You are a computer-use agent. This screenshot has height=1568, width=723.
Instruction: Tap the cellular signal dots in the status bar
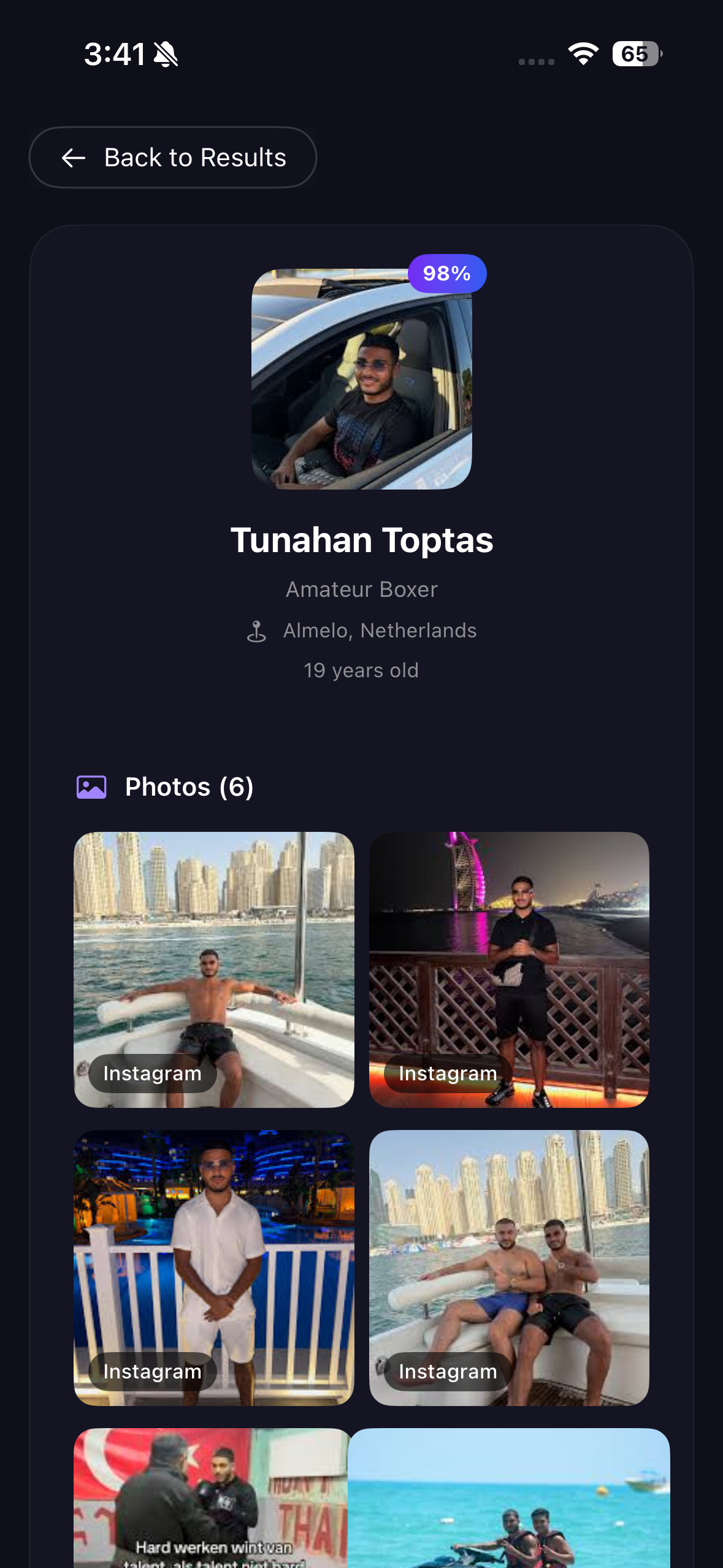535,60
